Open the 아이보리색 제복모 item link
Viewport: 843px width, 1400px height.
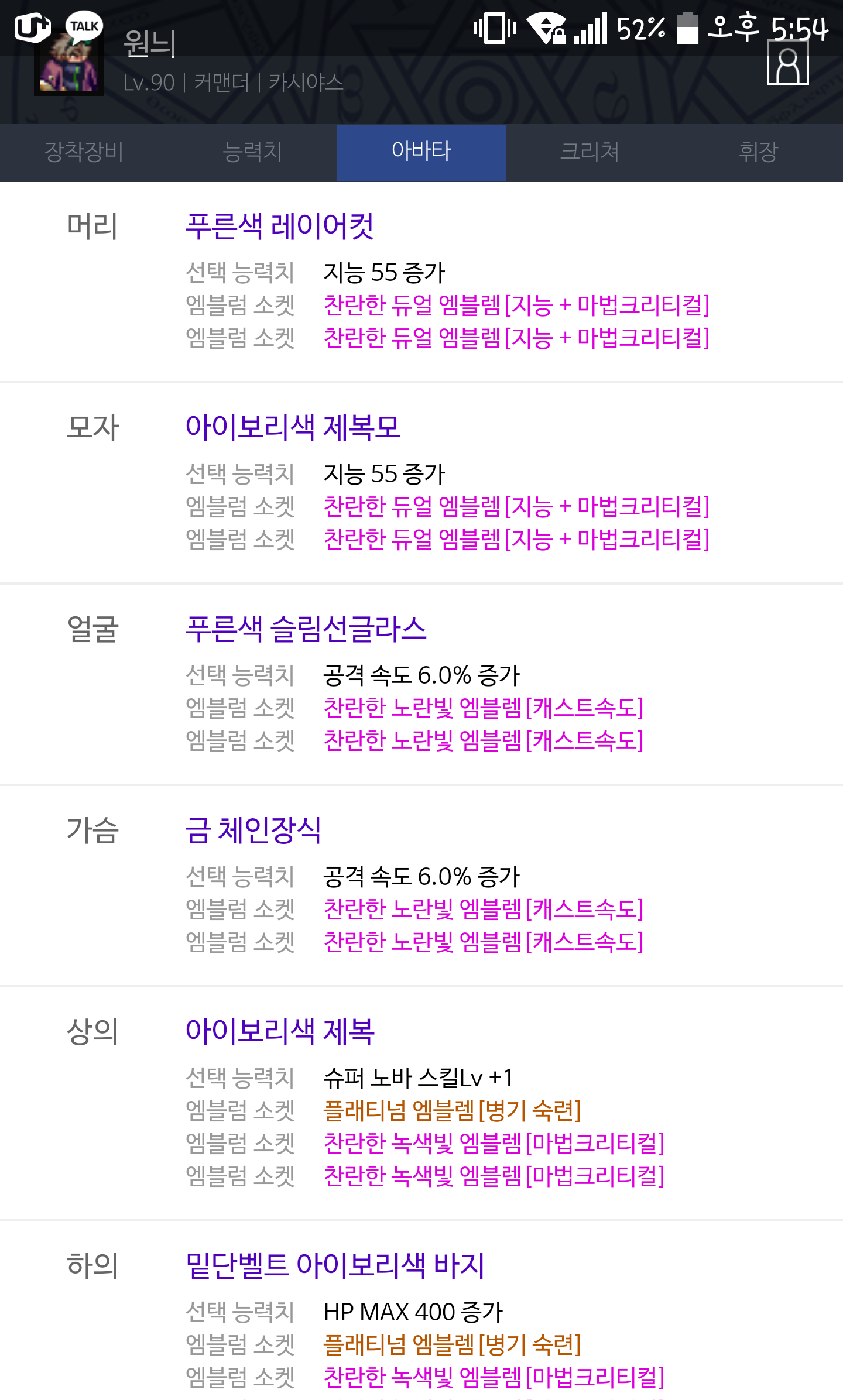point(293,427)
